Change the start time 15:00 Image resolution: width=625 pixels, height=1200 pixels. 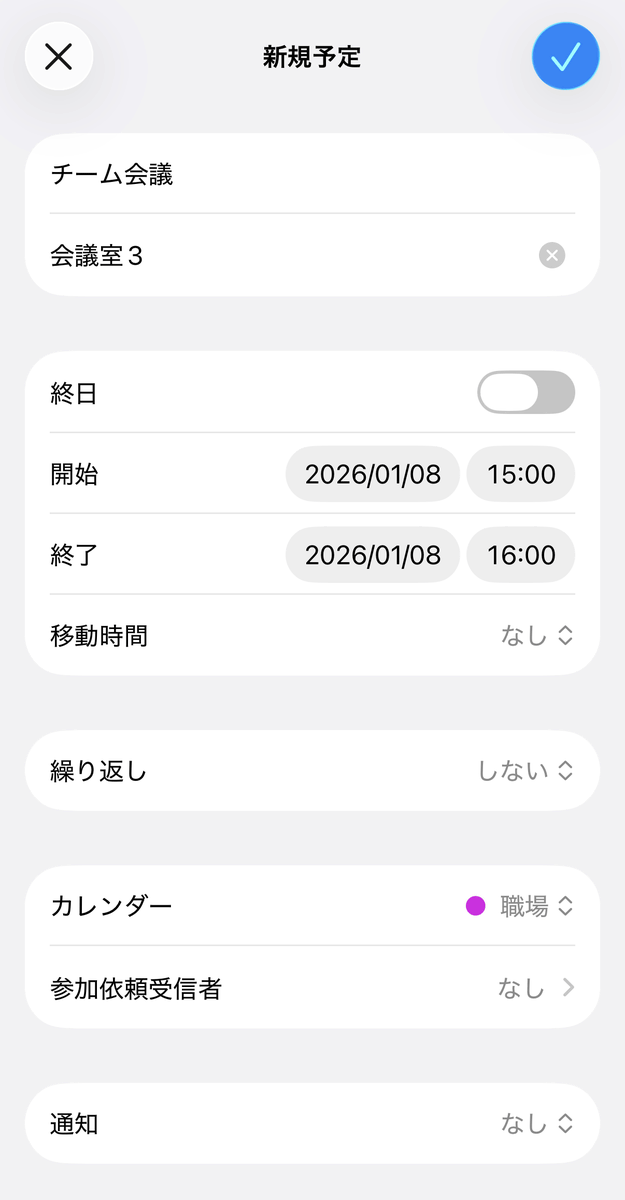pyautogui.click(x=521, y=474)
